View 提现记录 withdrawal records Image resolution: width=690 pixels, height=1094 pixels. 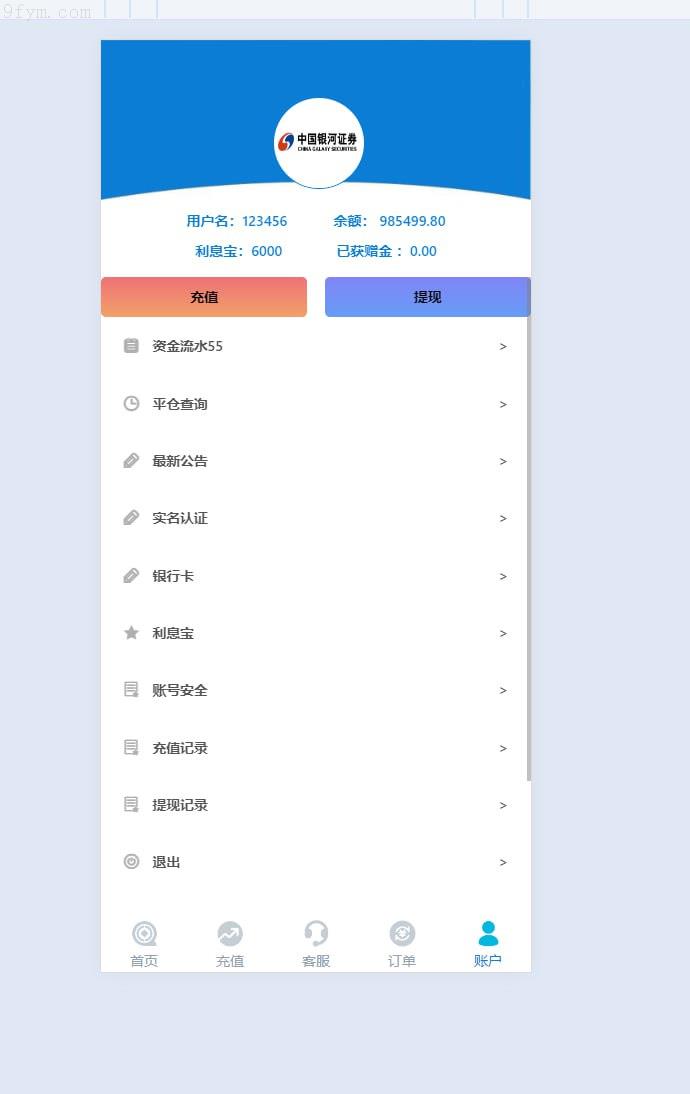314,805
